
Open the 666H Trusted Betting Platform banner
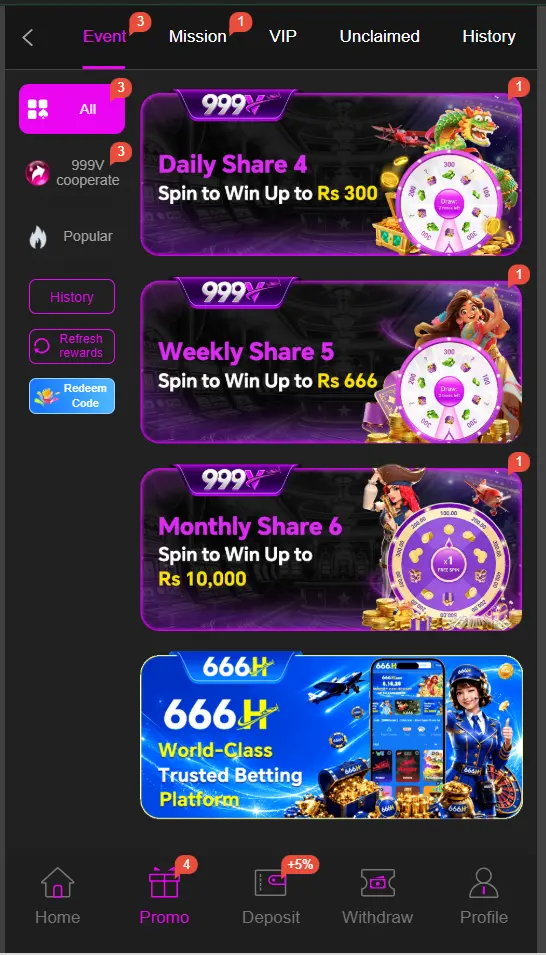click(x=332, y=735)
